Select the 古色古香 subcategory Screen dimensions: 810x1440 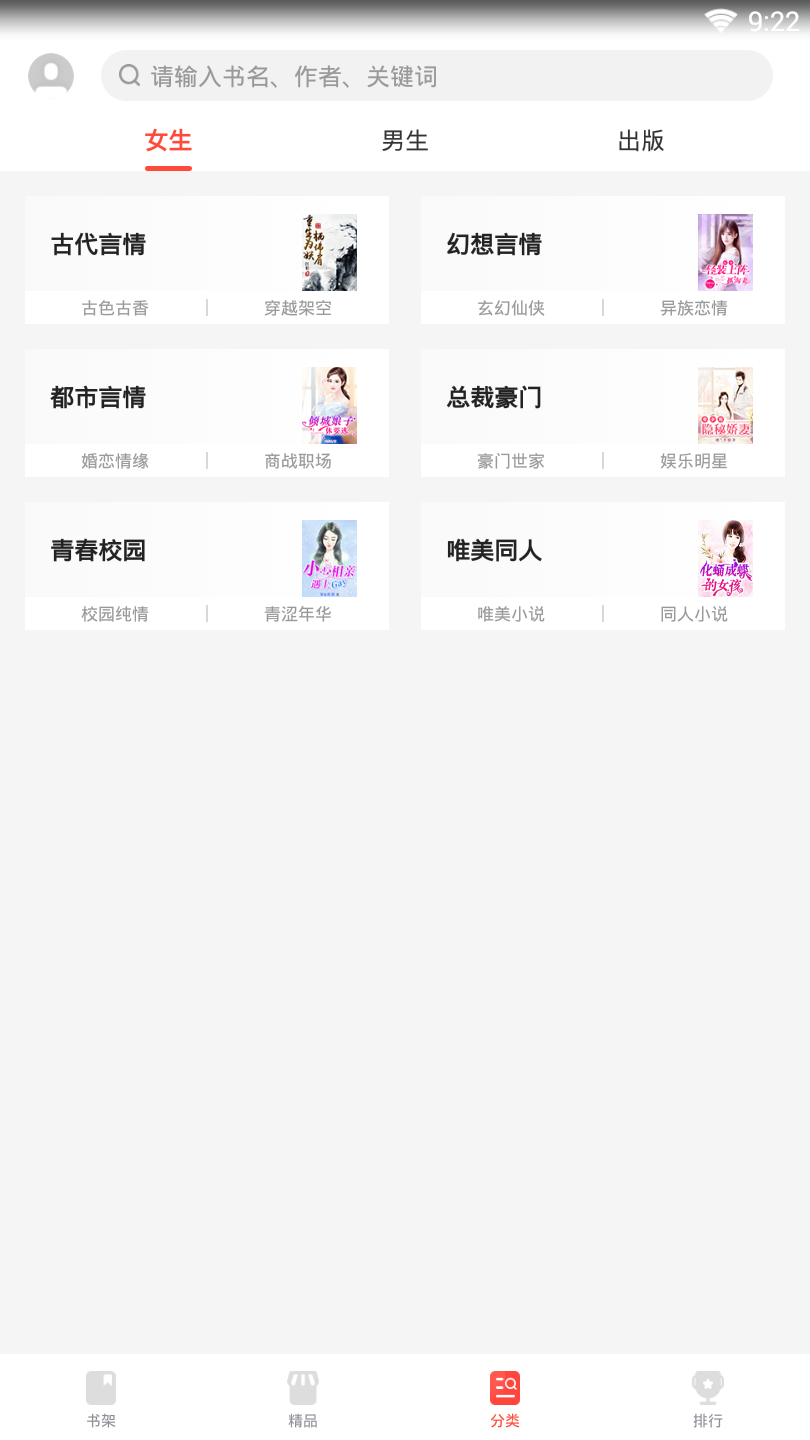(115, 308)
